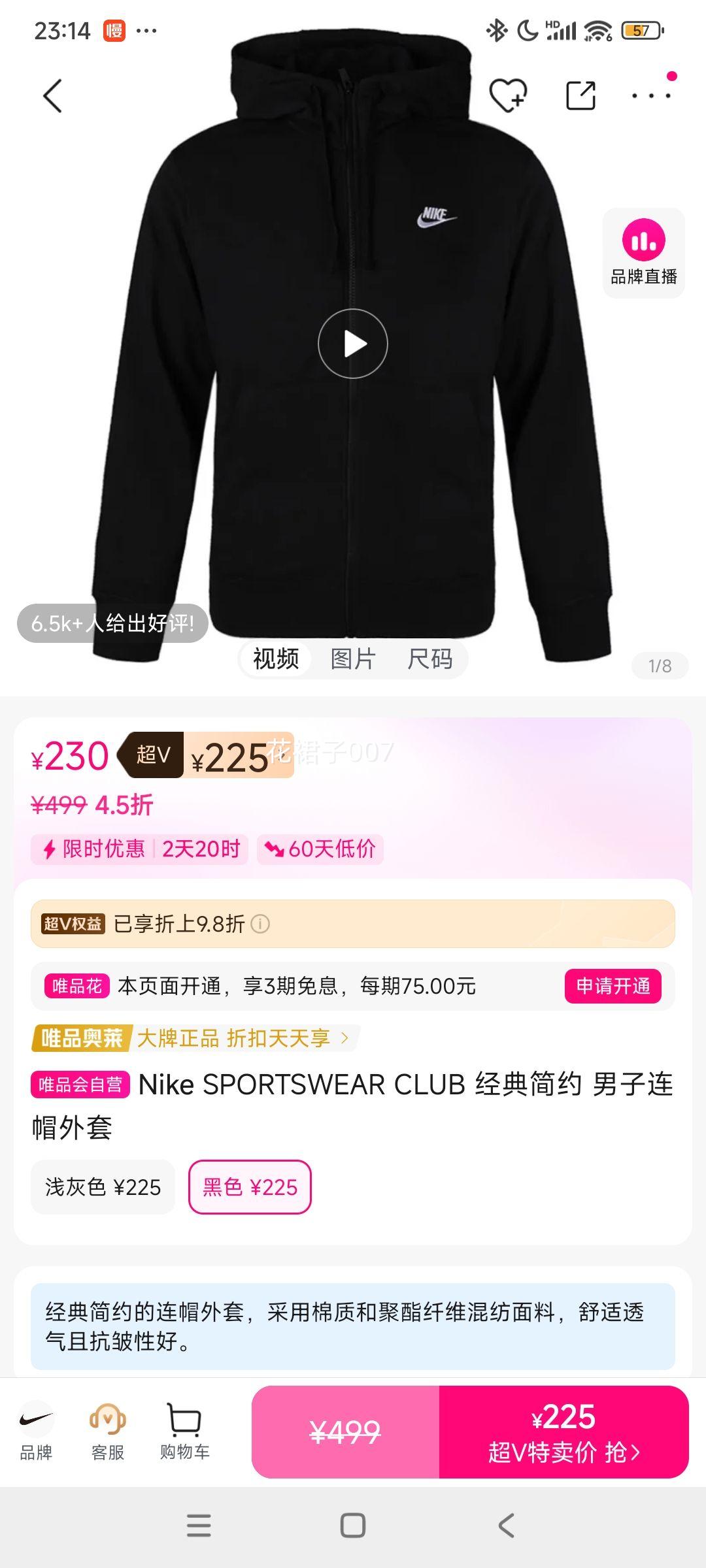The height and width of the screenshot is (1568, 706).
Task: View the 6.5k+ positive reviews
Action: click(x=112, y=623)
